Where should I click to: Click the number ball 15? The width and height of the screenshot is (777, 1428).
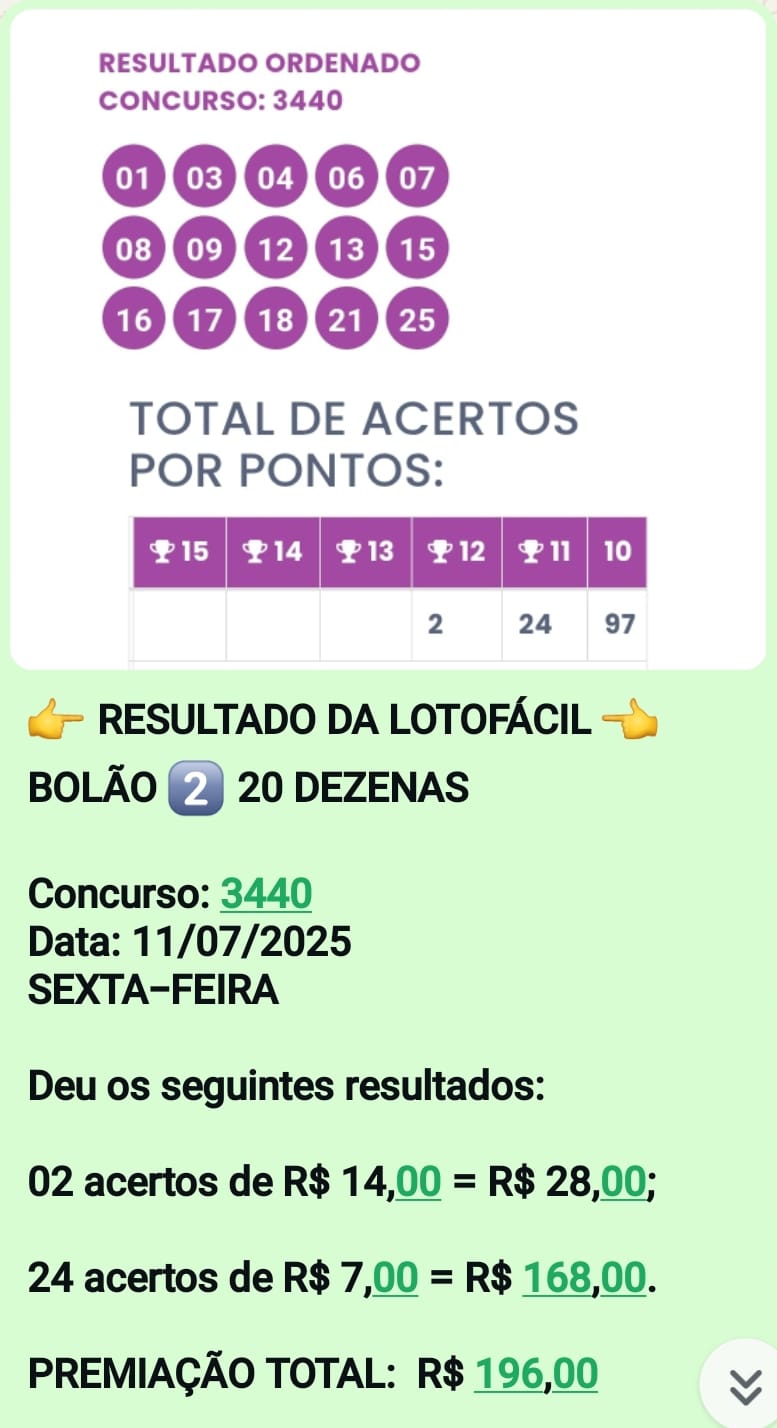417,249
